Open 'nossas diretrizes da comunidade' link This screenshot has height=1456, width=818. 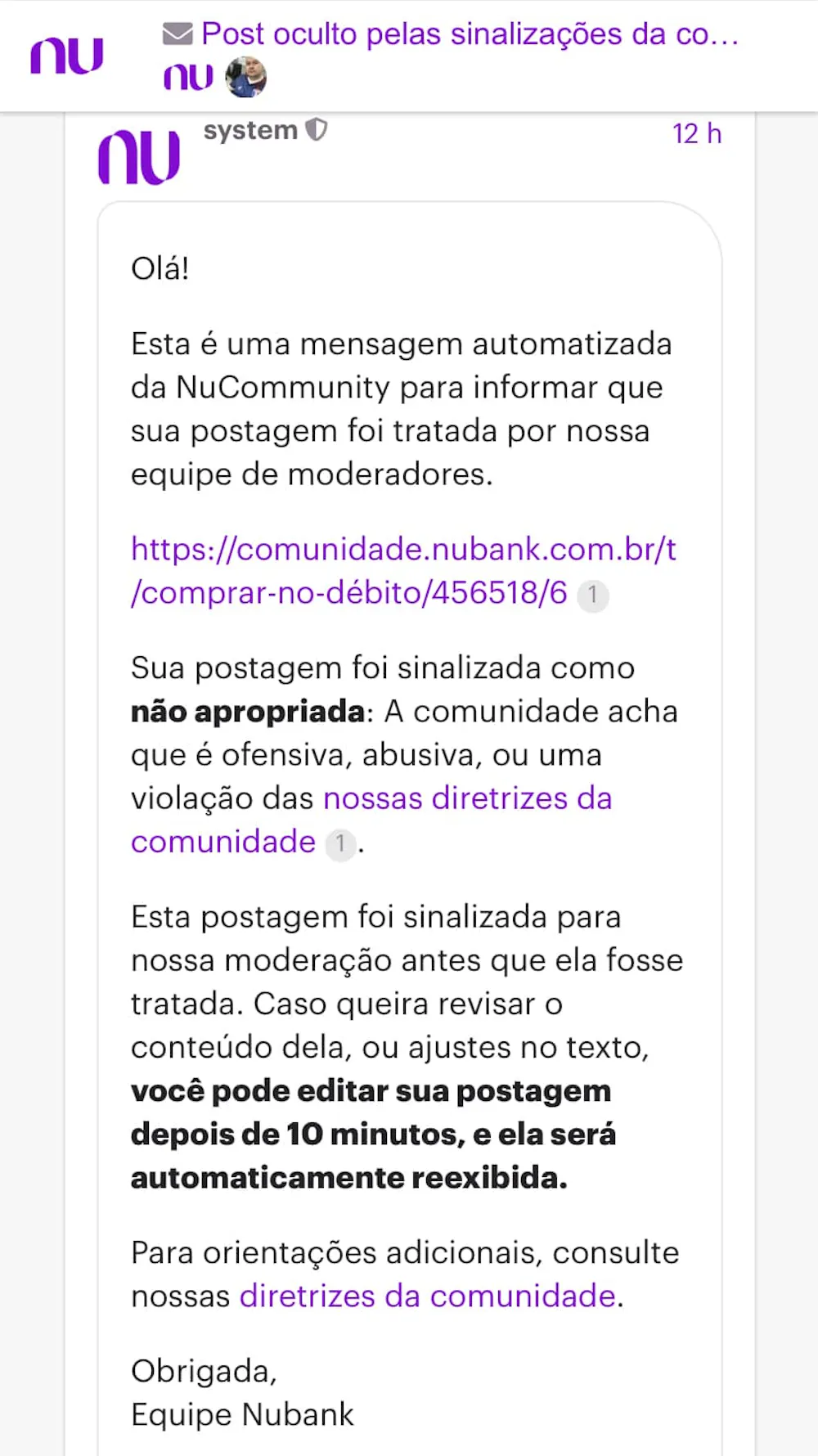pos(467,798)
